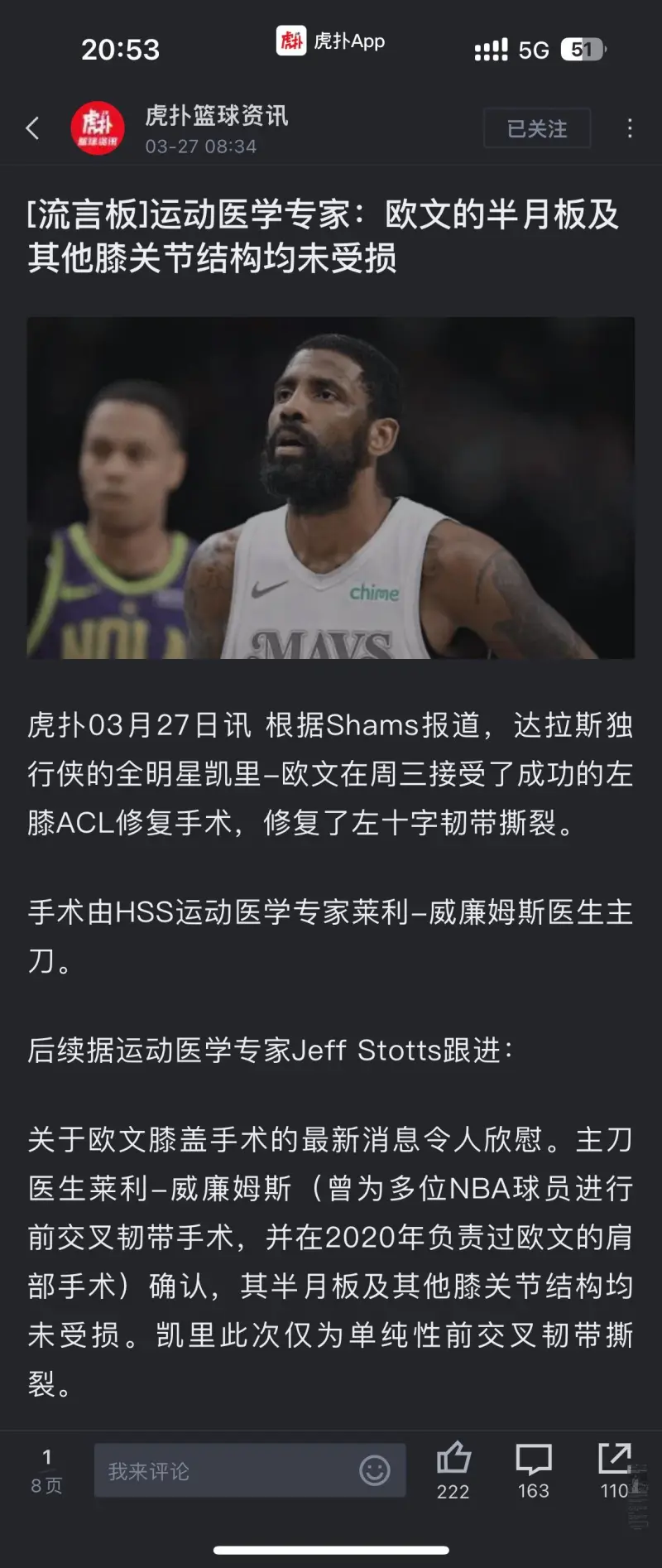Viewport: 662px width, 1568px height.
Task: Go back using the back arrow
Action: coord(33,128)
